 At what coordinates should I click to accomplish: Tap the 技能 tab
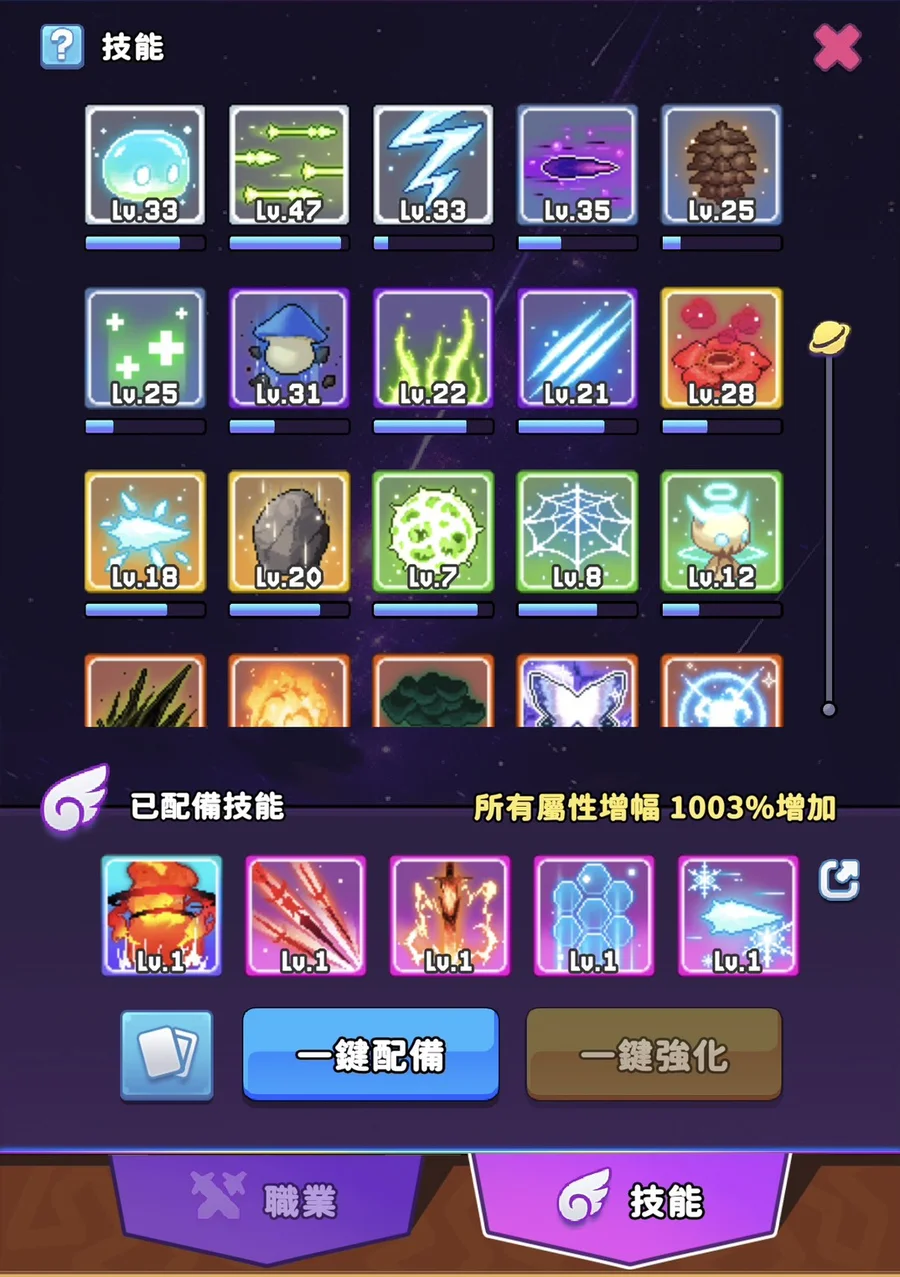(x=633, y=1202)
